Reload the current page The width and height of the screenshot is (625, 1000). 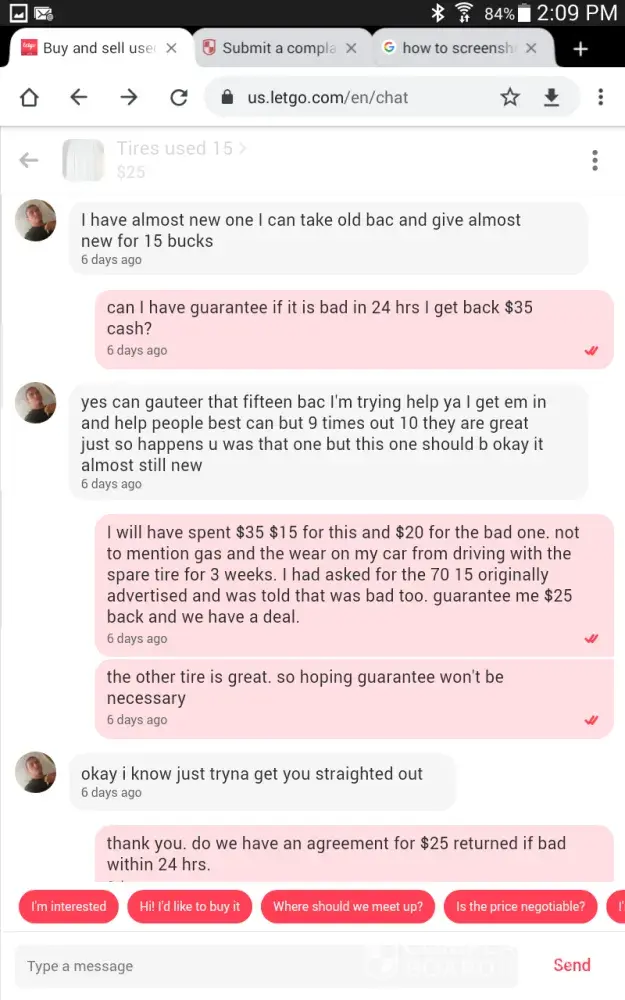click(x=179, y=97)
